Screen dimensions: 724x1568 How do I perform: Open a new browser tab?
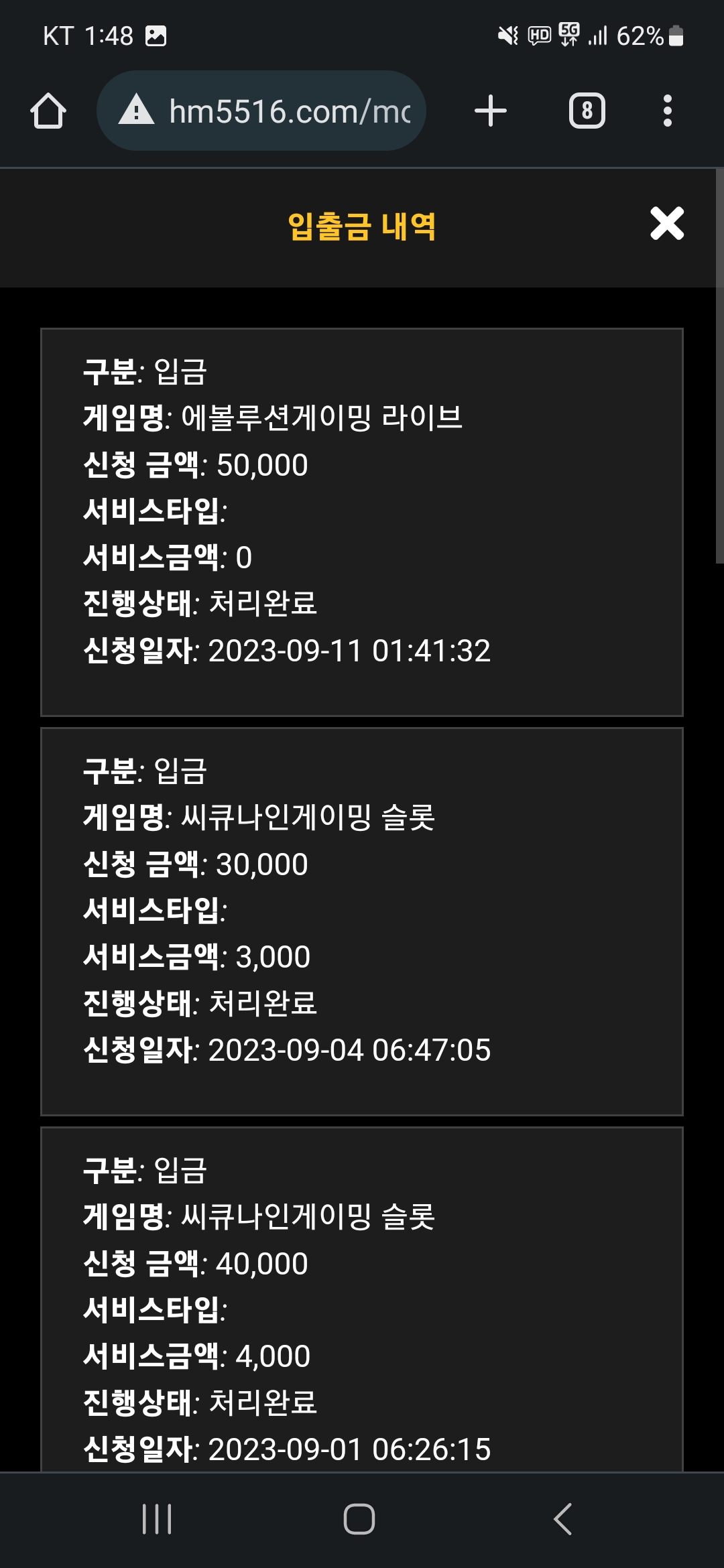coord(491,111)
